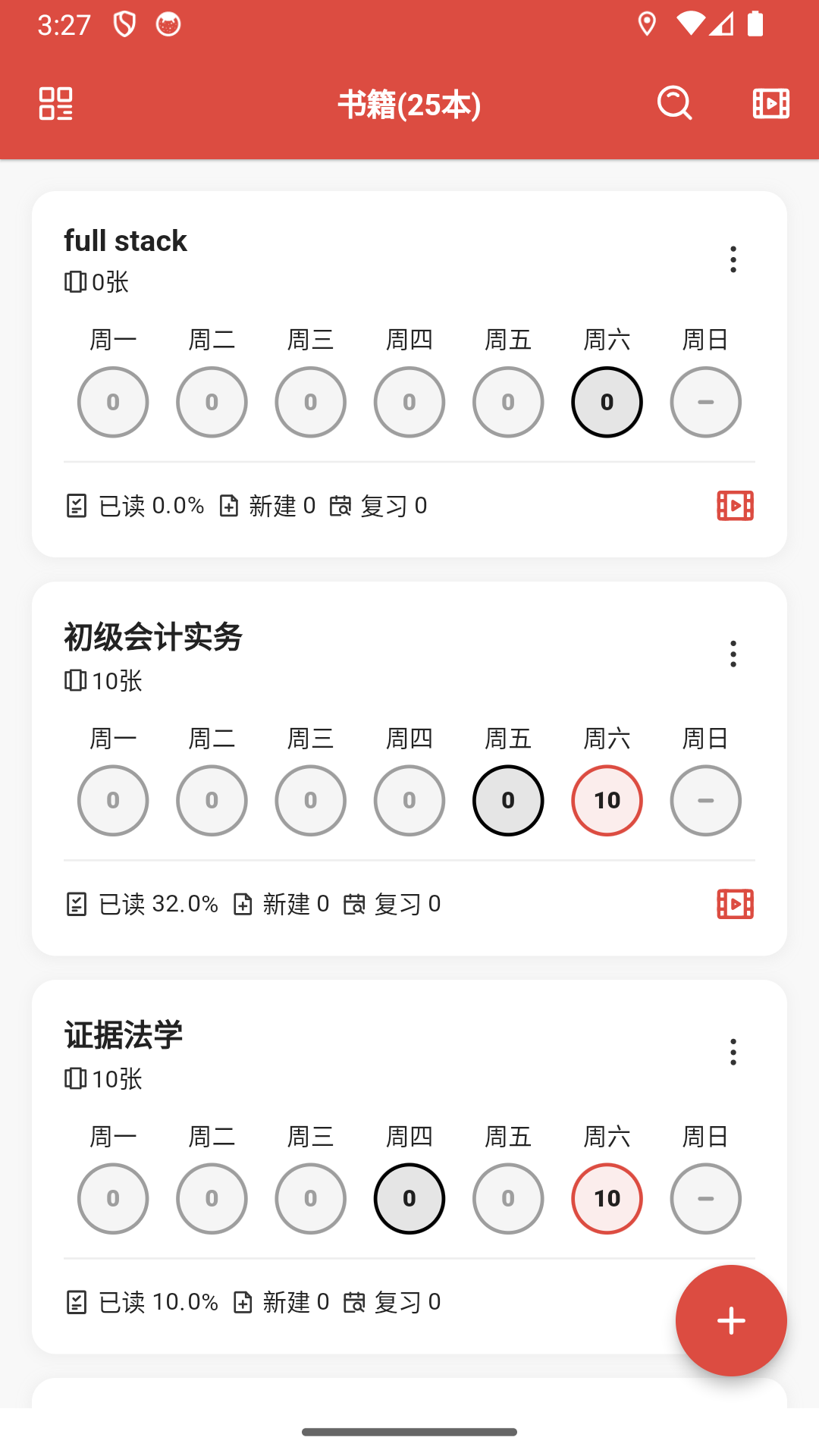Open the overflow menu for 初级会计实务
The height and width of the screenshot is (1456, 819).
point(733,654)
